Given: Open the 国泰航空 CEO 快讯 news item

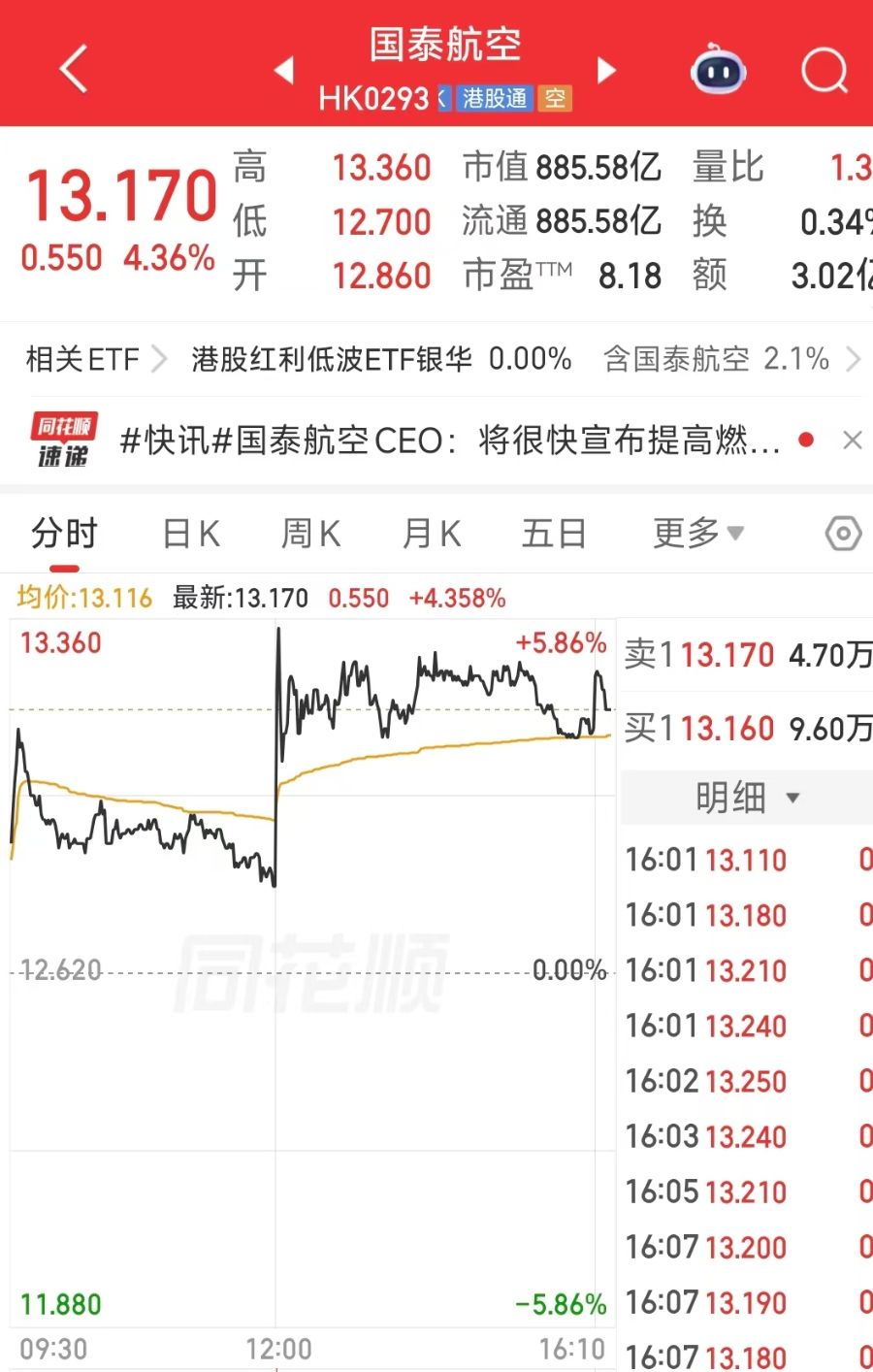Looking at the screenshot, I should point(449,441).
